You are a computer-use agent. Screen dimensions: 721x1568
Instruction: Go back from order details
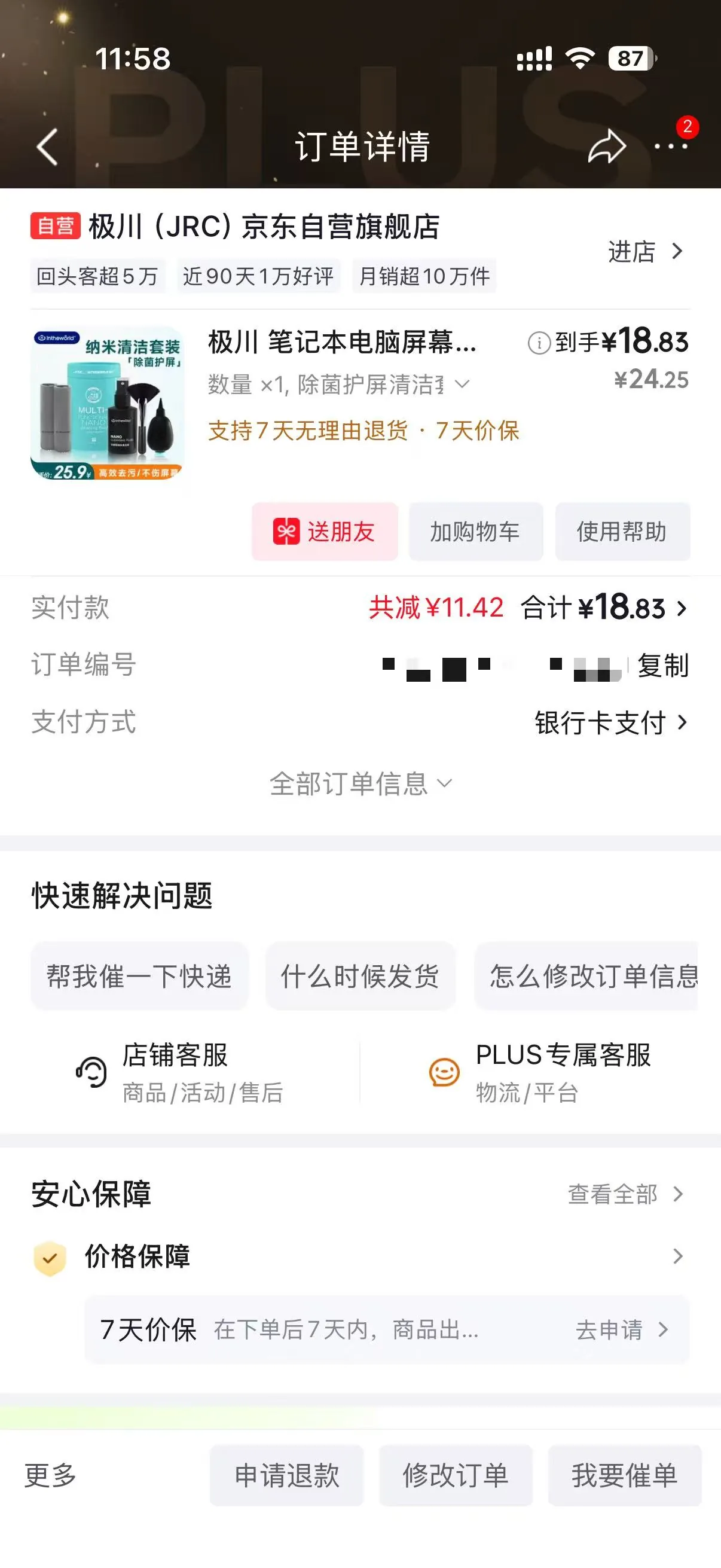(x=47, y=147)
